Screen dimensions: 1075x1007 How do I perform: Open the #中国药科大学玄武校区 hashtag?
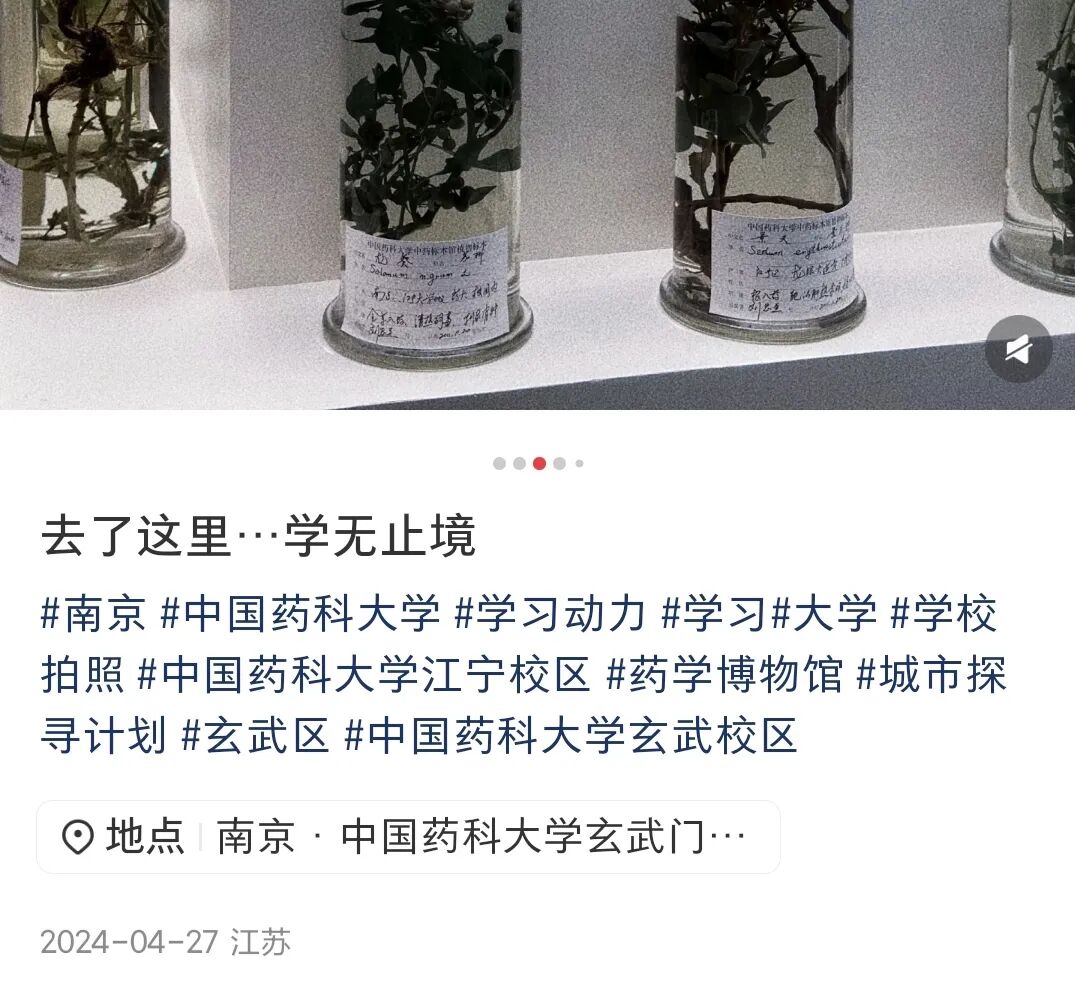[x=571, y=737]
